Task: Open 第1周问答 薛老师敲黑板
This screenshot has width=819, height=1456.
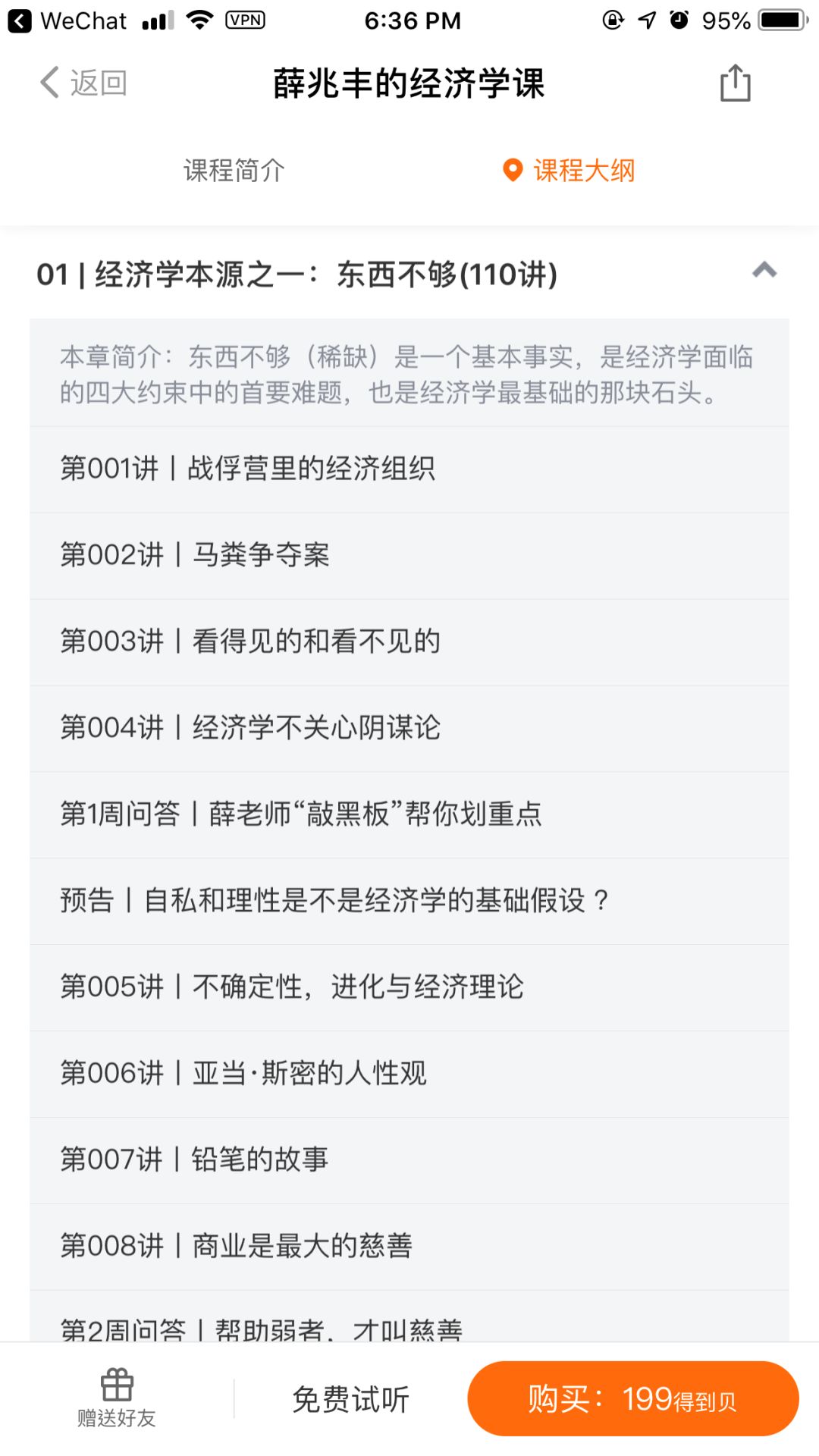Action: [x=409, y=815]
